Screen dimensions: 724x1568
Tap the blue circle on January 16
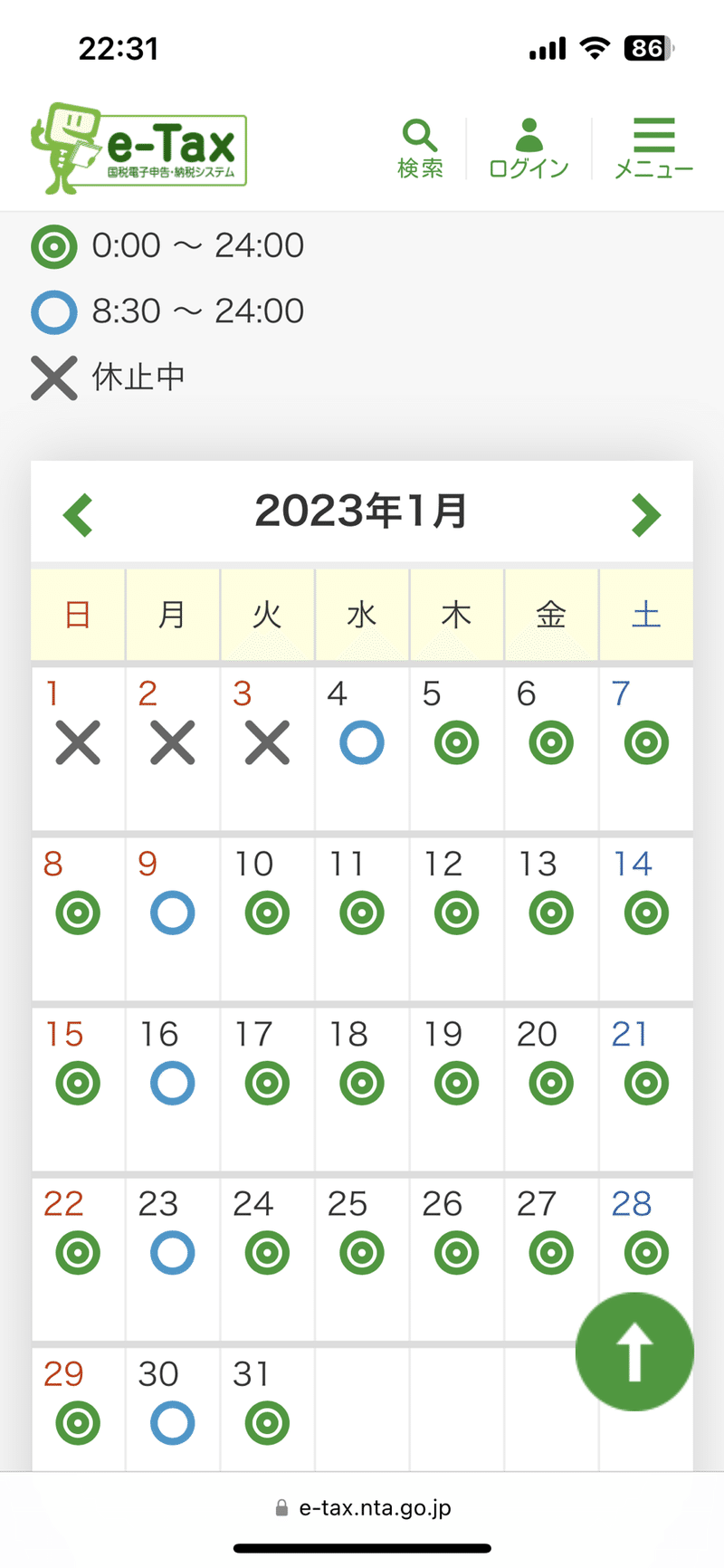(x=172, y=1082)
